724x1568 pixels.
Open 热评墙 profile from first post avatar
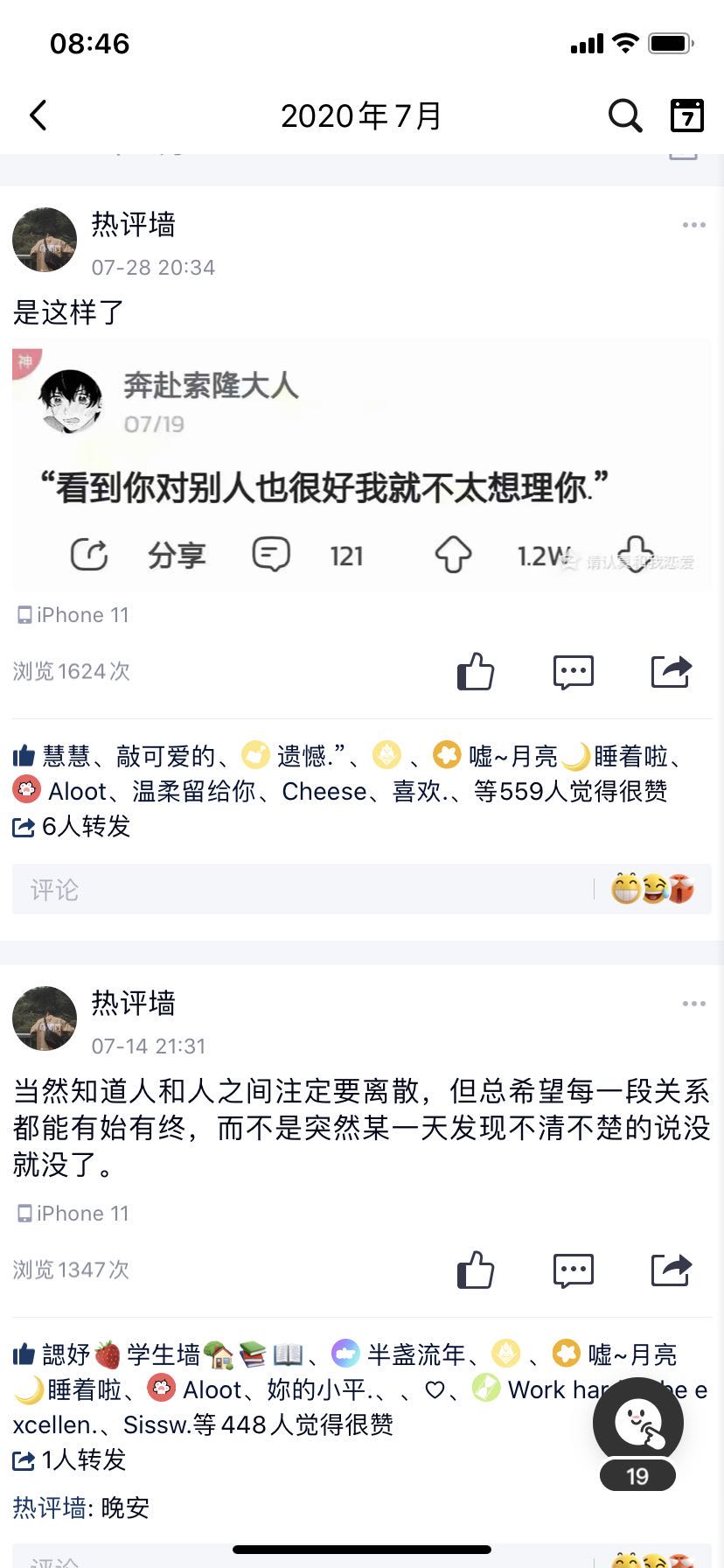(x=45, y=240)
